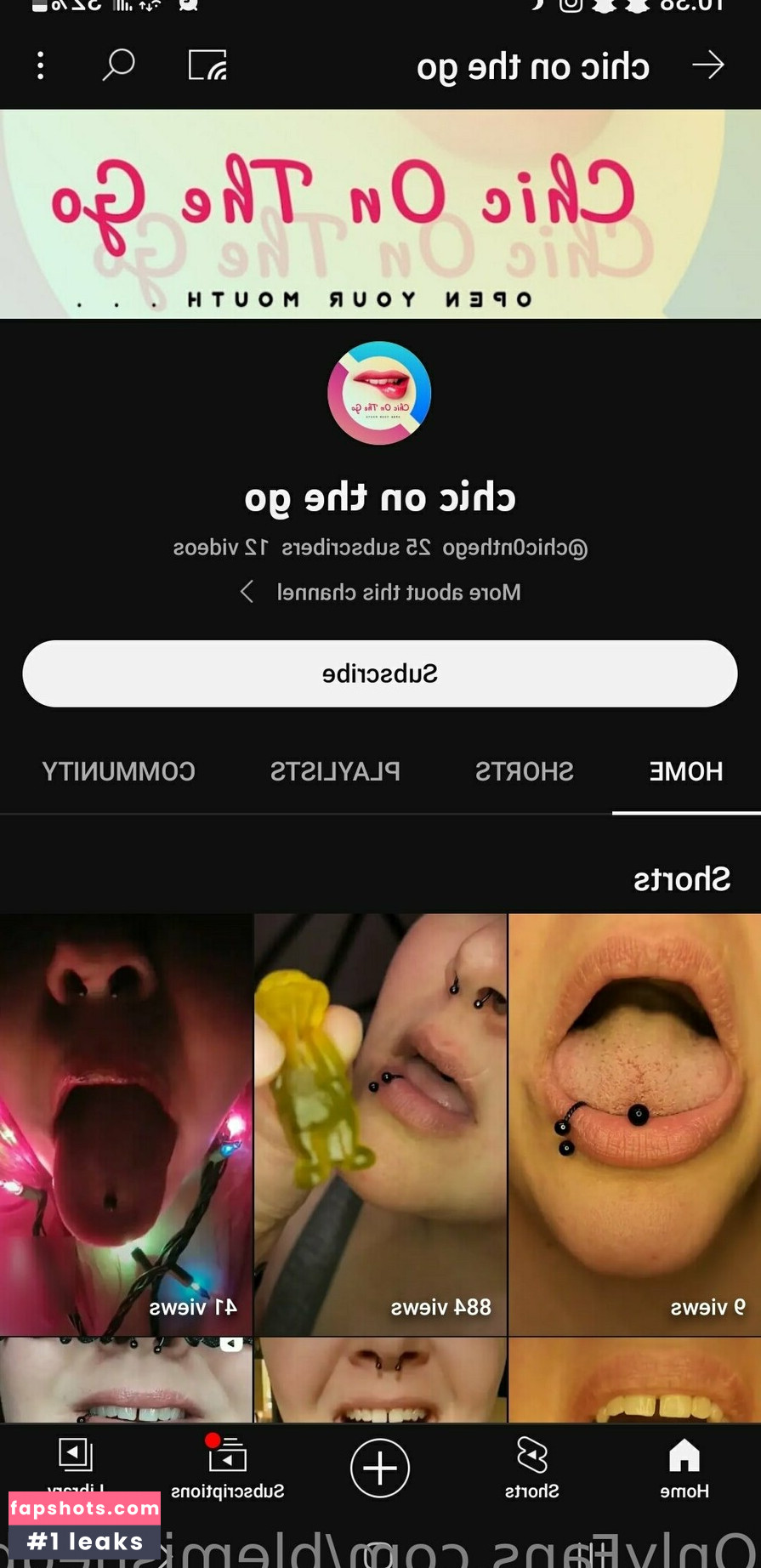Open the three-dot overflow menu
The image size is (761, 1568).
tap(41, 65)
